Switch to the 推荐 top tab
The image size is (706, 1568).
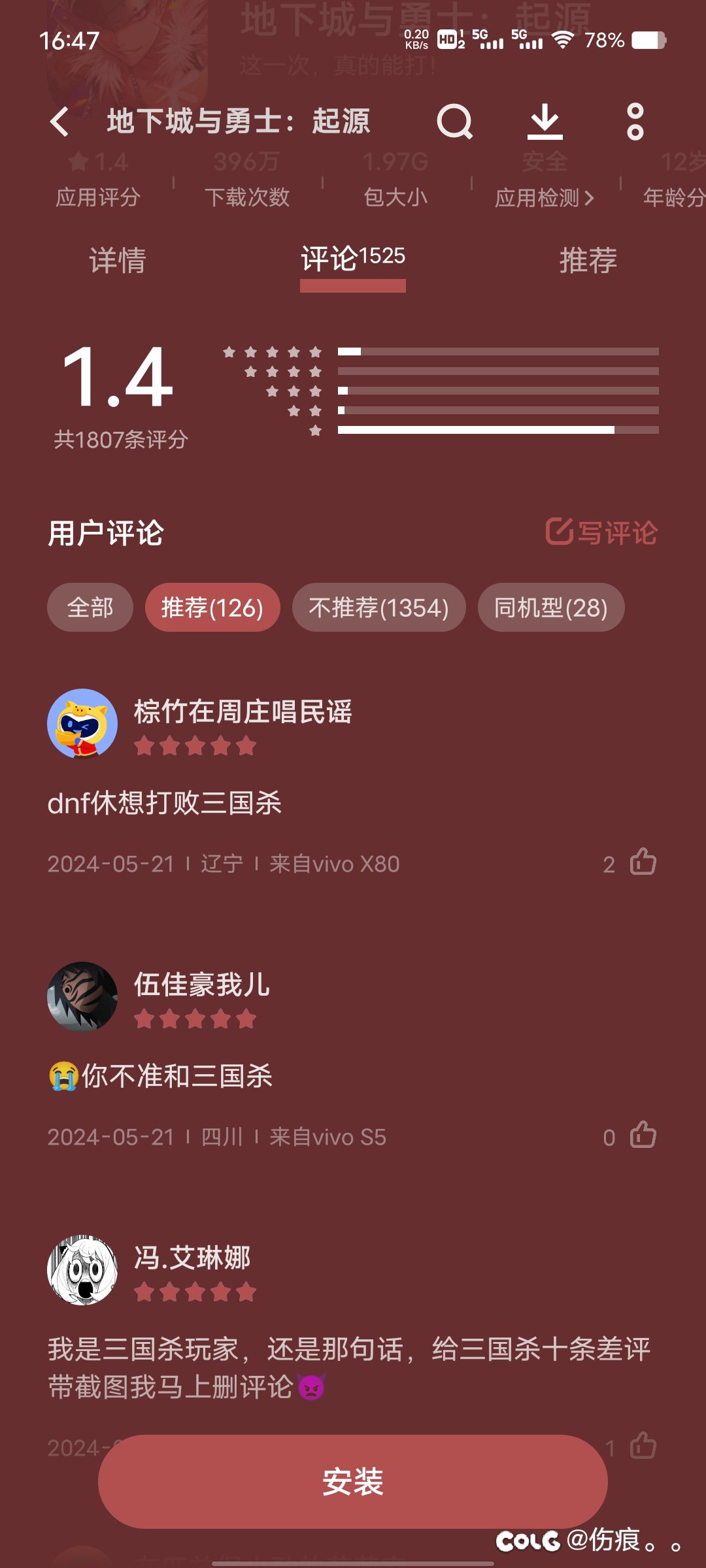point(588,261)
